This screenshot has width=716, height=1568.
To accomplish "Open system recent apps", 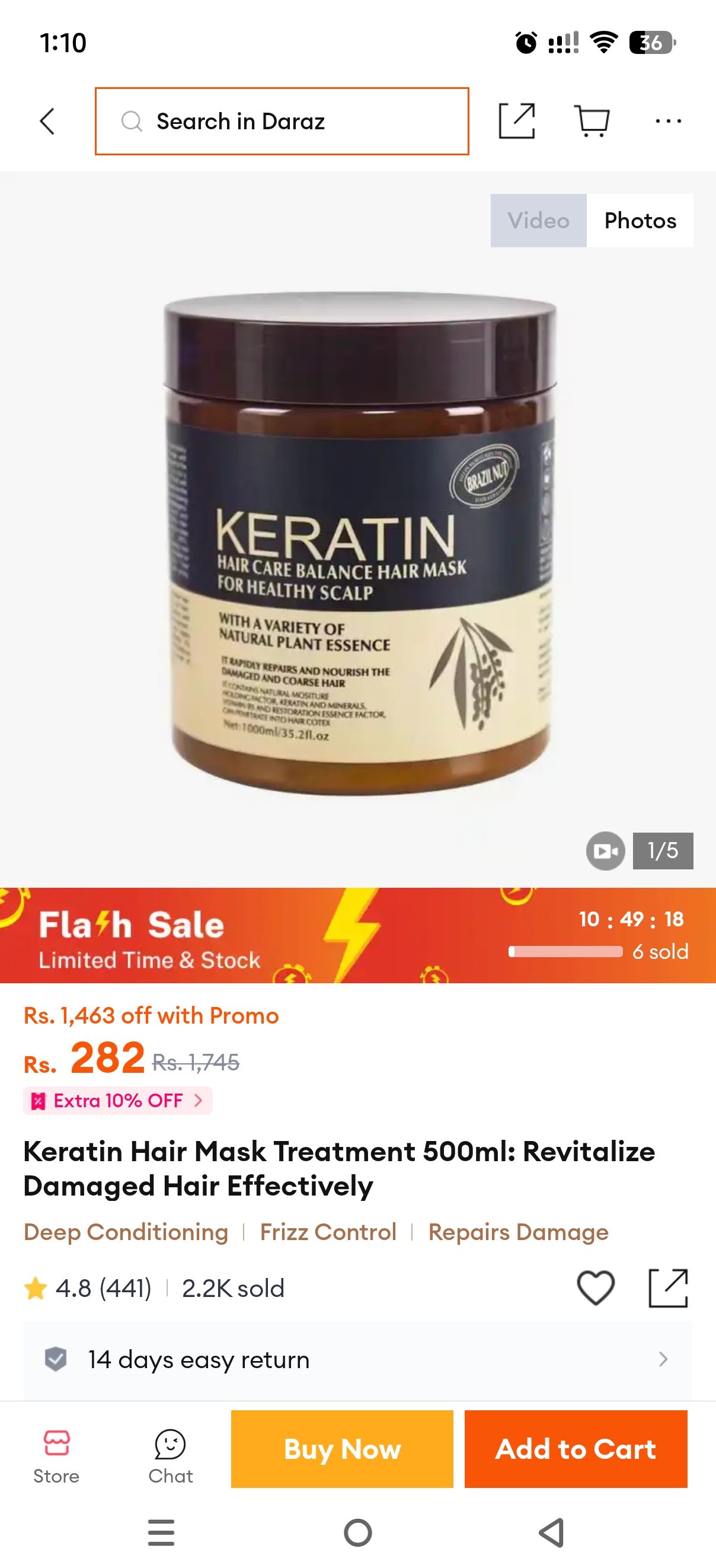I will [x=161, y=1532].
